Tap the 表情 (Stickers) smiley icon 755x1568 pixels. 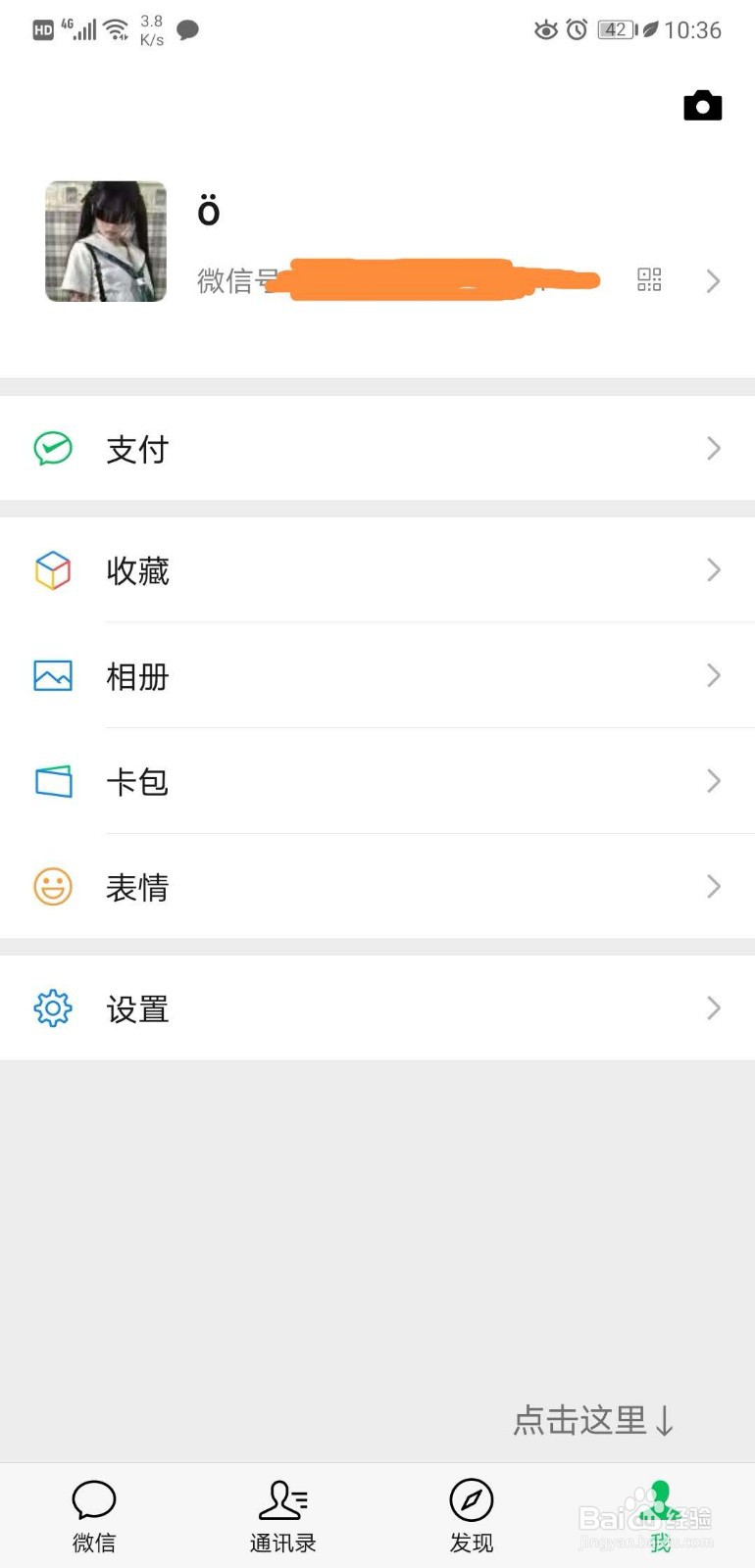pos(52,887)
